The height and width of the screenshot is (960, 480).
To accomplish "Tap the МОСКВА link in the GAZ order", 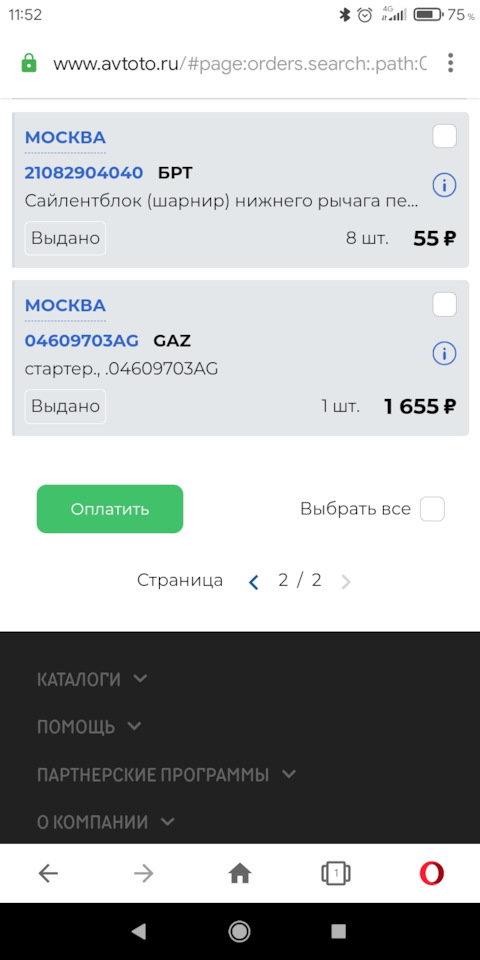I will (x=65, y=306).
